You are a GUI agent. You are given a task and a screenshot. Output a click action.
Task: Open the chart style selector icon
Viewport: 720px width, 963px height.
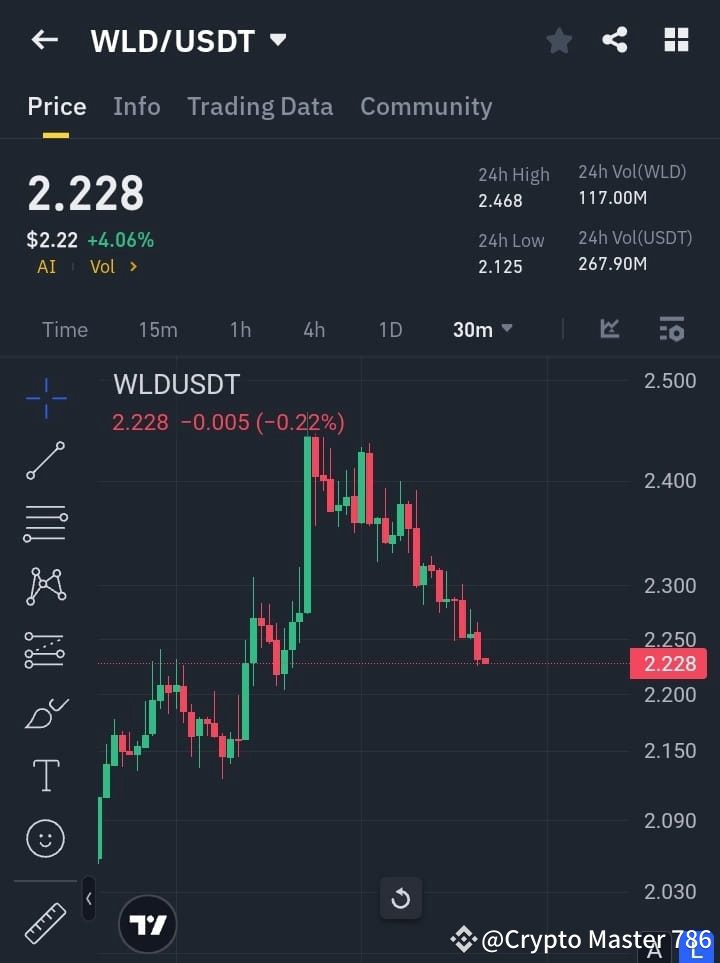click(609, 329)
